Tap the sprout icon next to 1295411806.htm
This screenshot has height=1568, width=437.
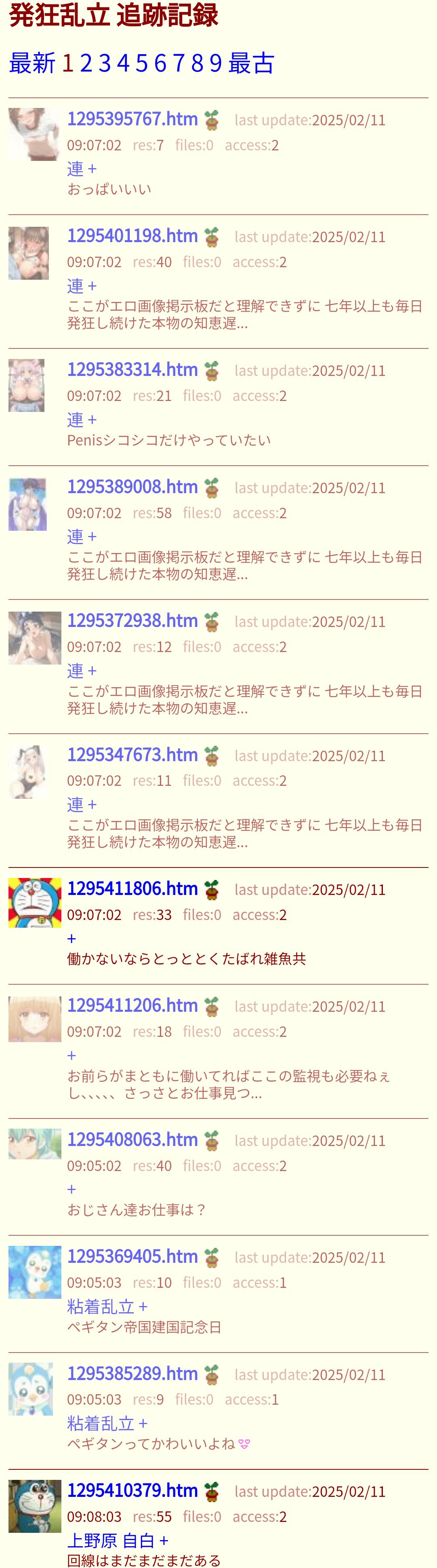(212, 890)
